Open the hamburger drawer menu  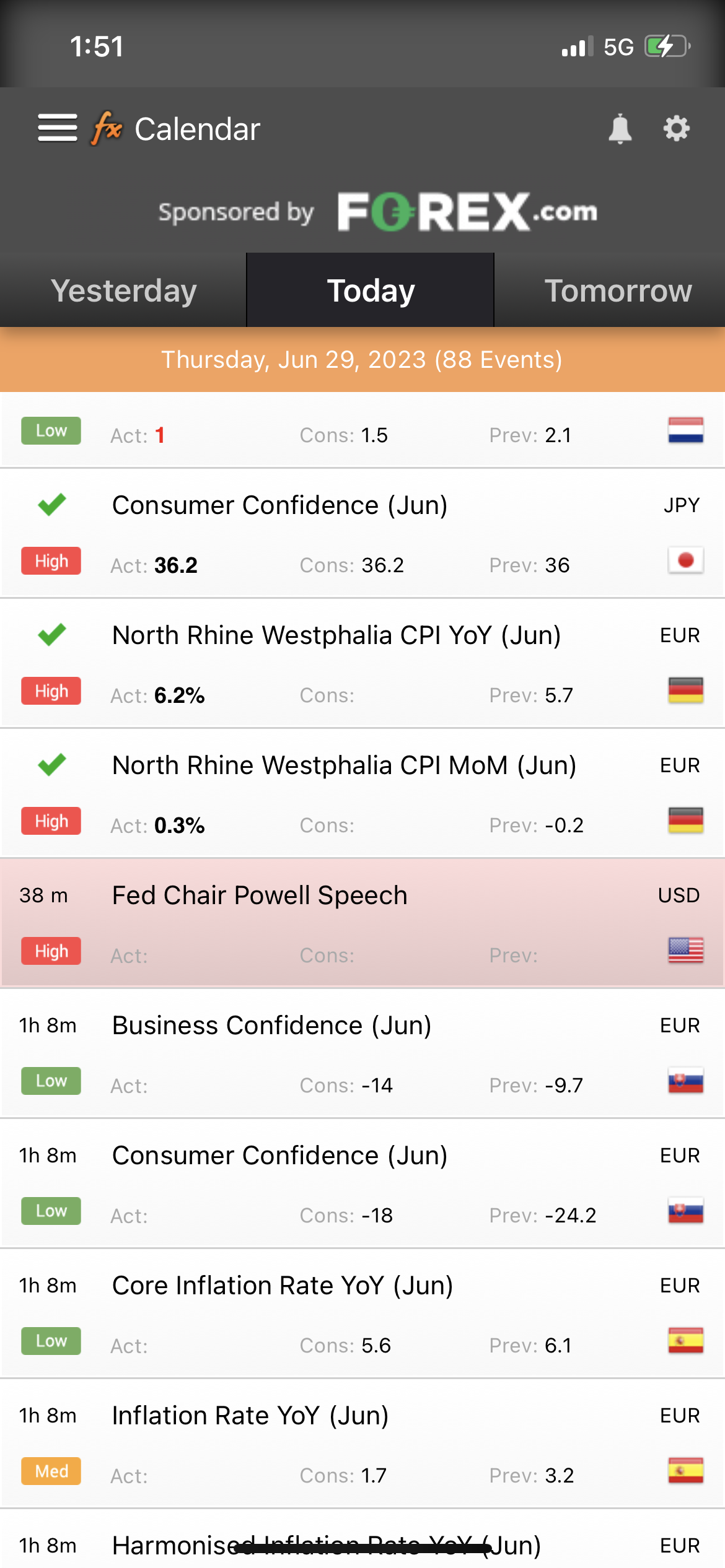click(58, 128)
